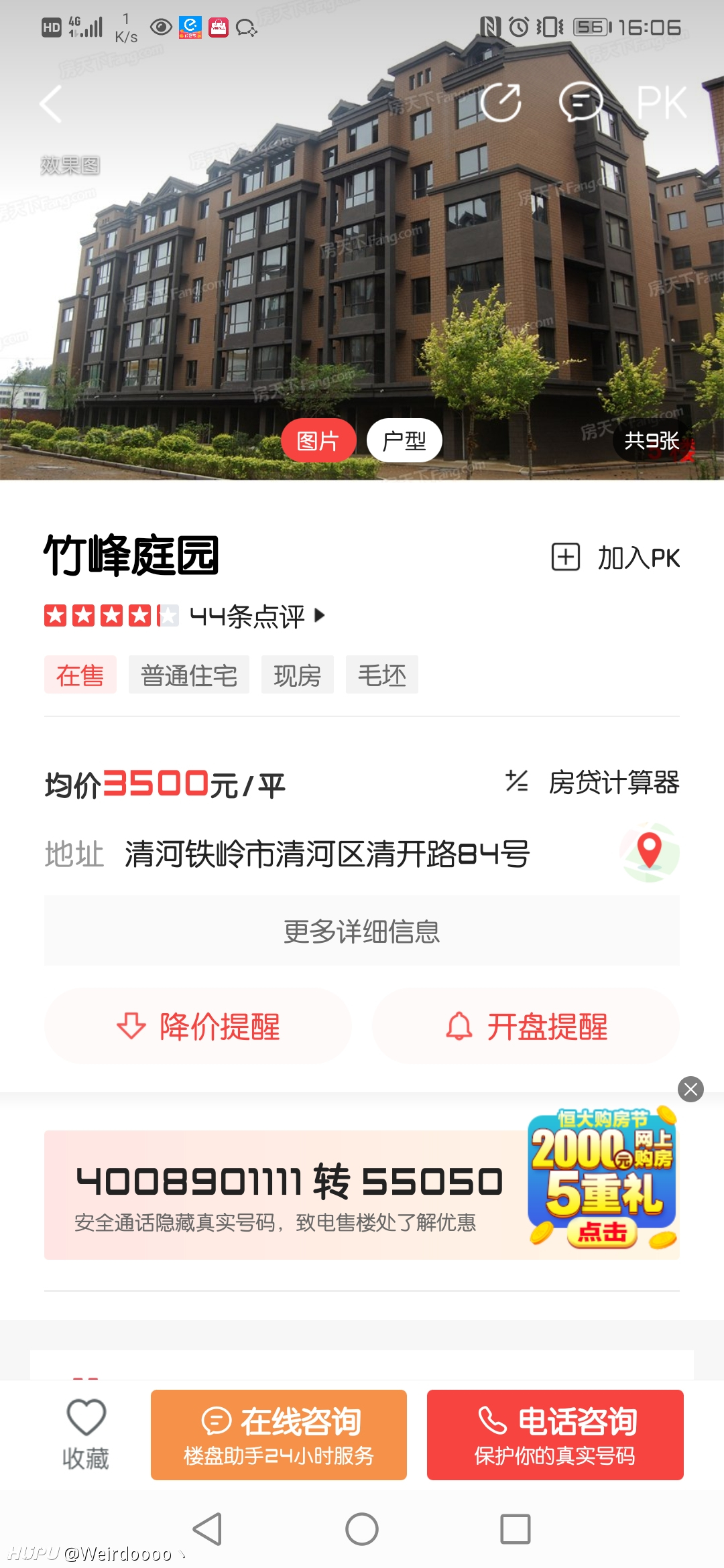The image size is (724, 1568).
Task: Set a 降价提醒 price-drop alert
Action: [x=198, y=1026]
